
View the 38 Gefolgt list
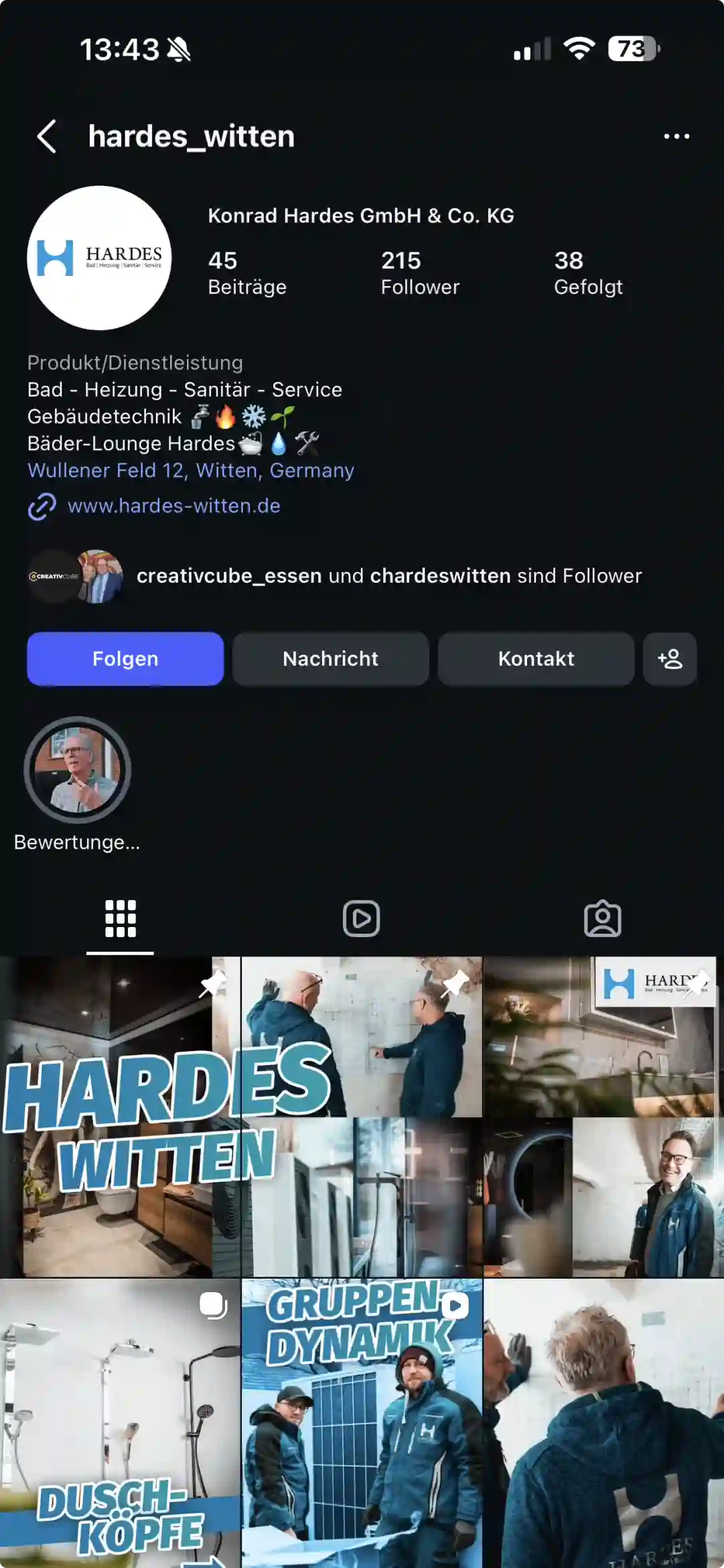[x=587, y=273]
